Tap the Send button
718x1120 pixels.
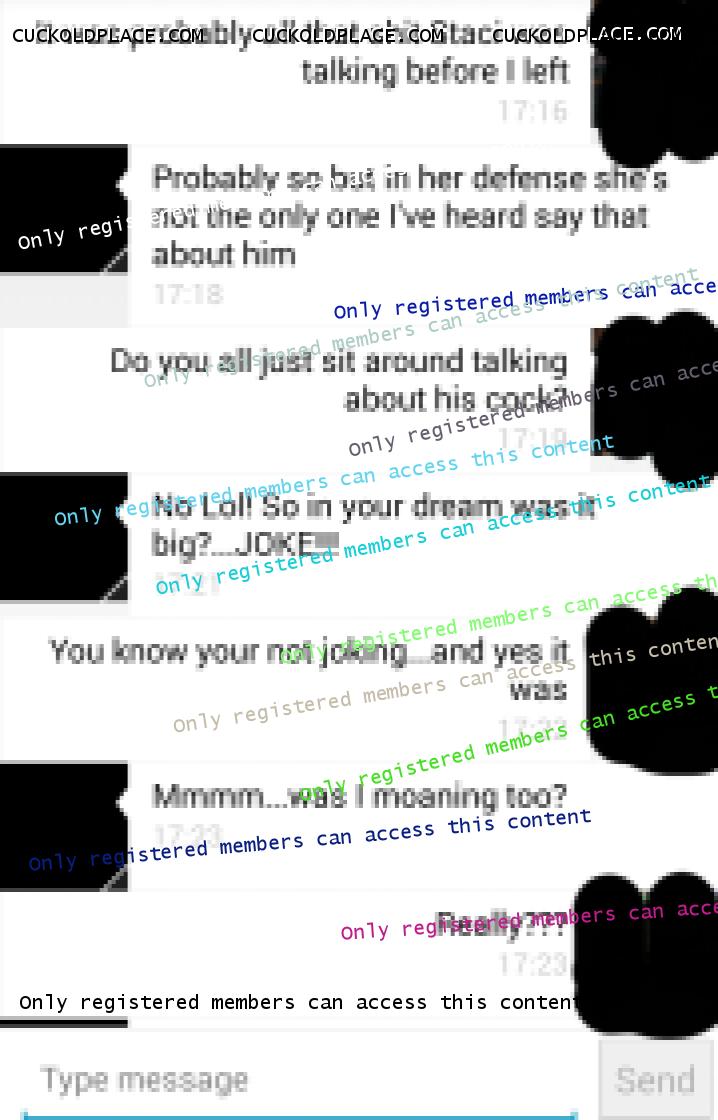[x=655, y=1080]
